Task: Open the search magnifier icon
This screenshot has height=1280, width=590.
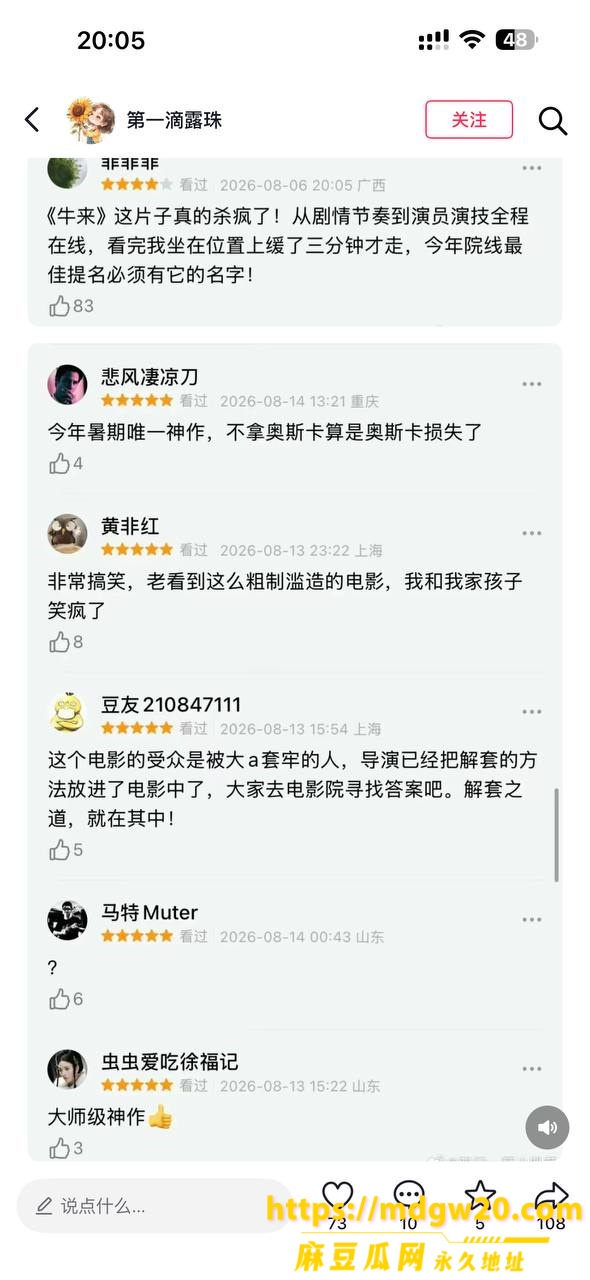Action: 553,121
